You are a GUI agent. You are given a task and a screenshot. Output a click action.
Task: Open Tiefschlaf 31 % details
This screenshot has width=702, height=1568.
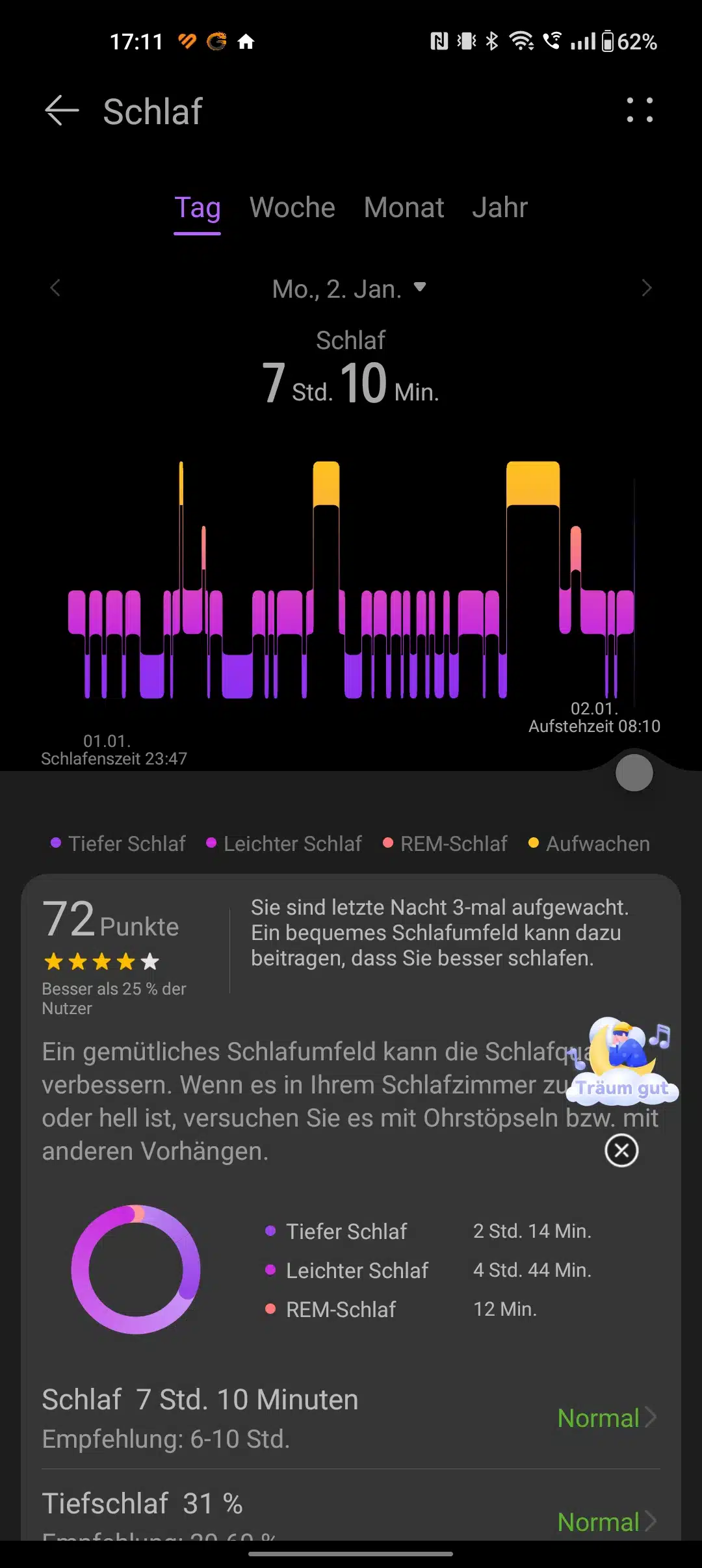[351, 1515]
